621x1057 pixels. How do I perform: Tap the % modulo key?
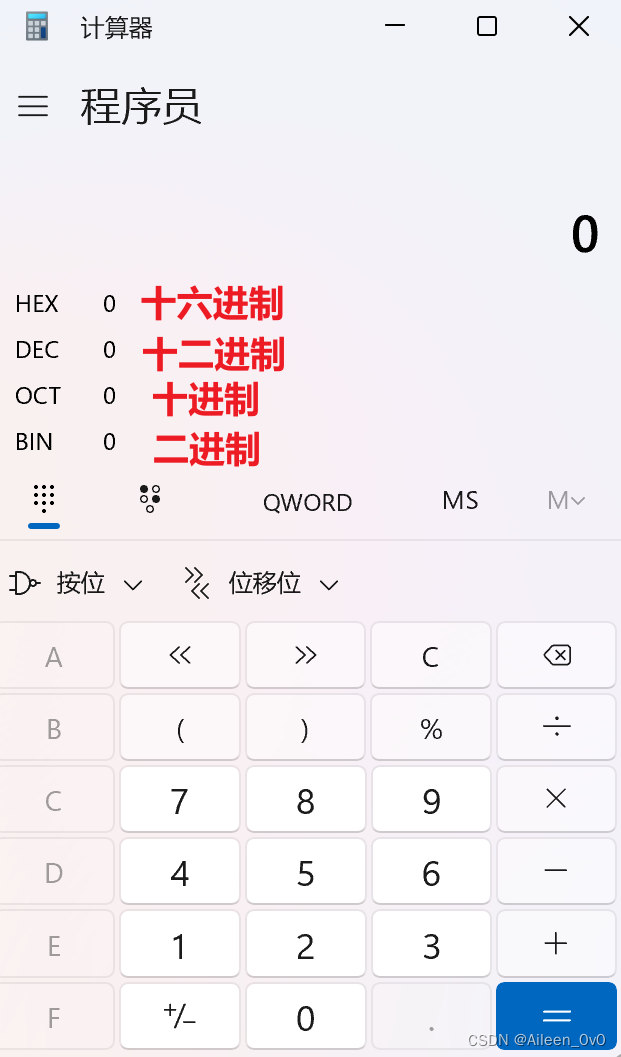tap(431, 729)
